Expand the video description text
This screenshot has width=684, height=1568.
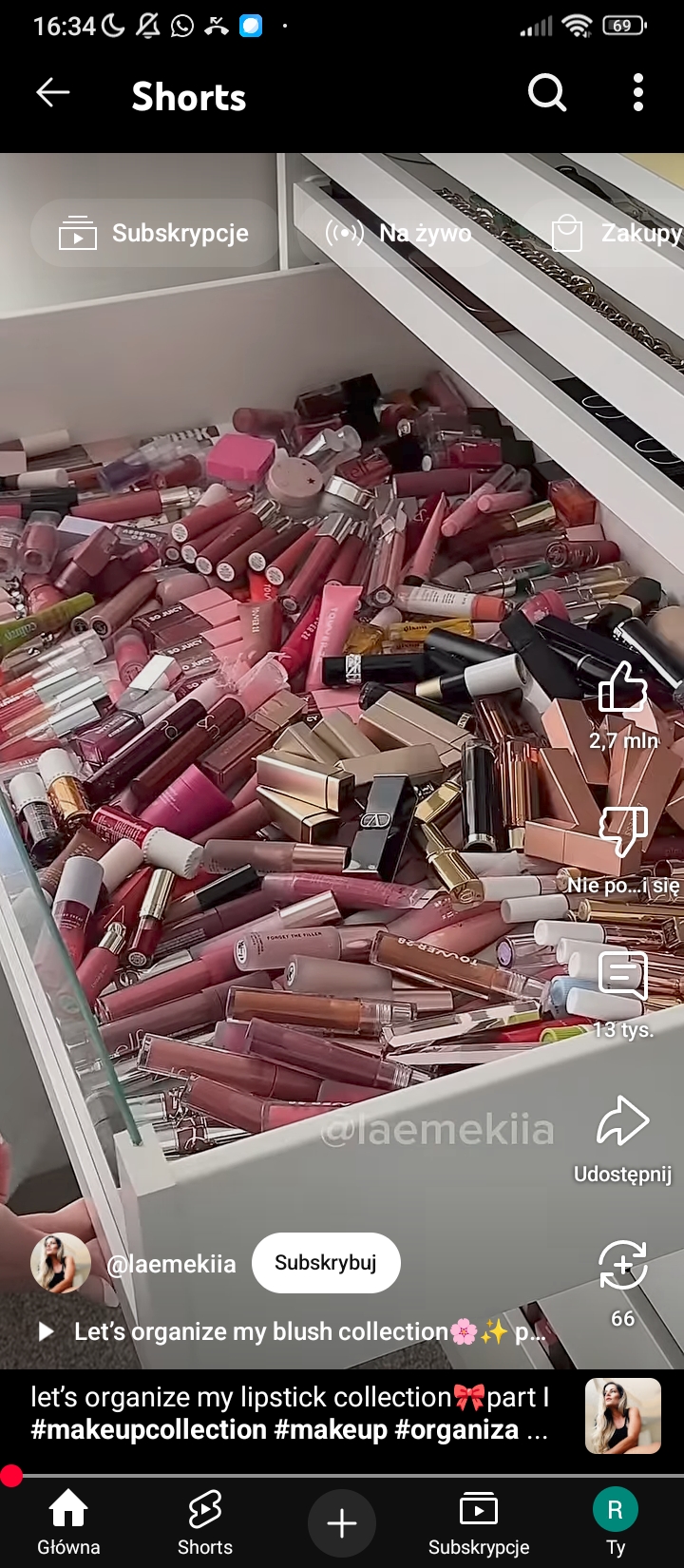click(290, 1413)
